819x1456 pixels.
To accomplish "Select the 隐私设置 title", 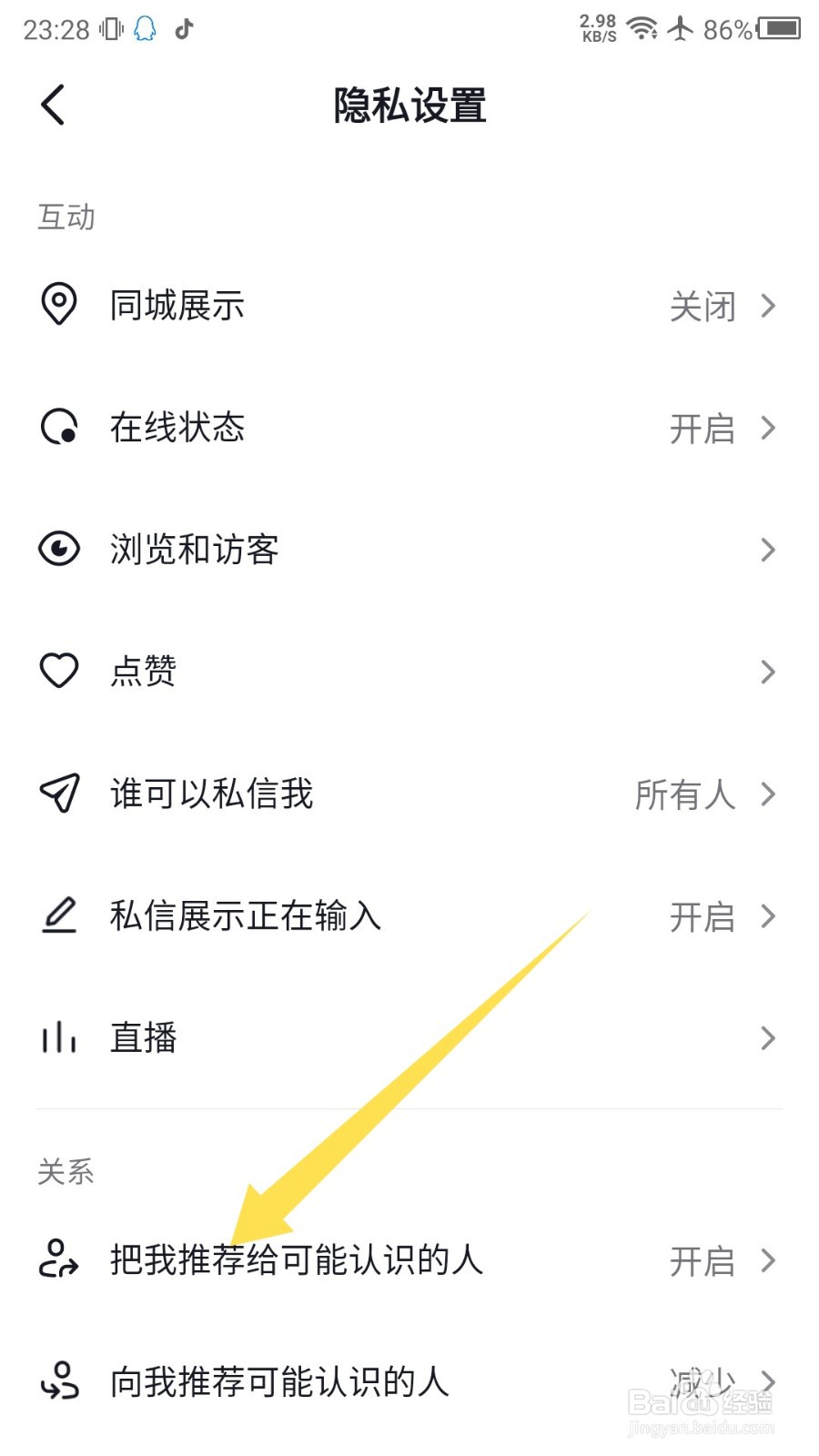I will coord(409,105).
